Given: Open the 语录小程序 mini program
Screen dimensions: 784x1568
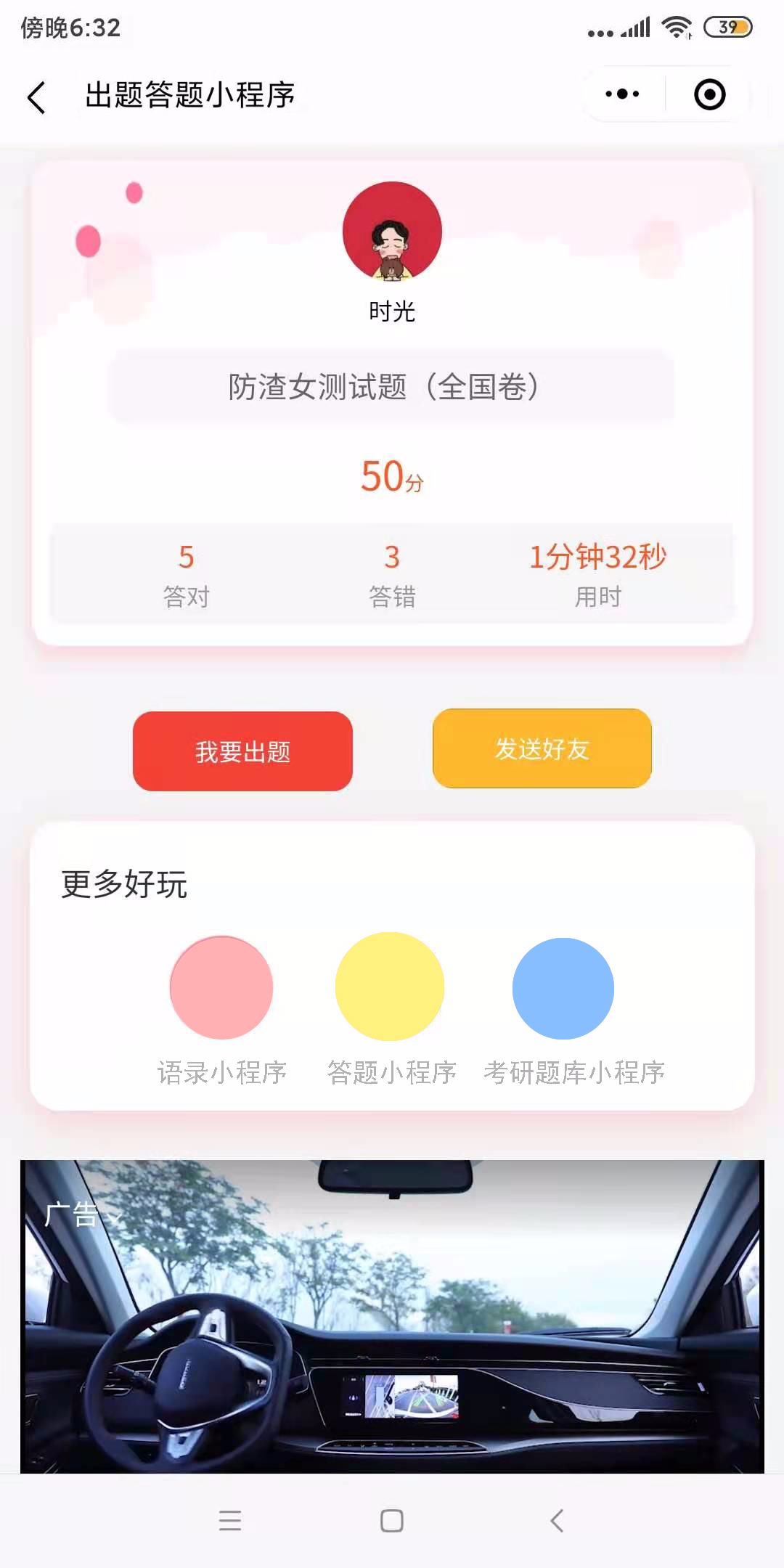Looking at the screenshot, I should pos(221,987).
